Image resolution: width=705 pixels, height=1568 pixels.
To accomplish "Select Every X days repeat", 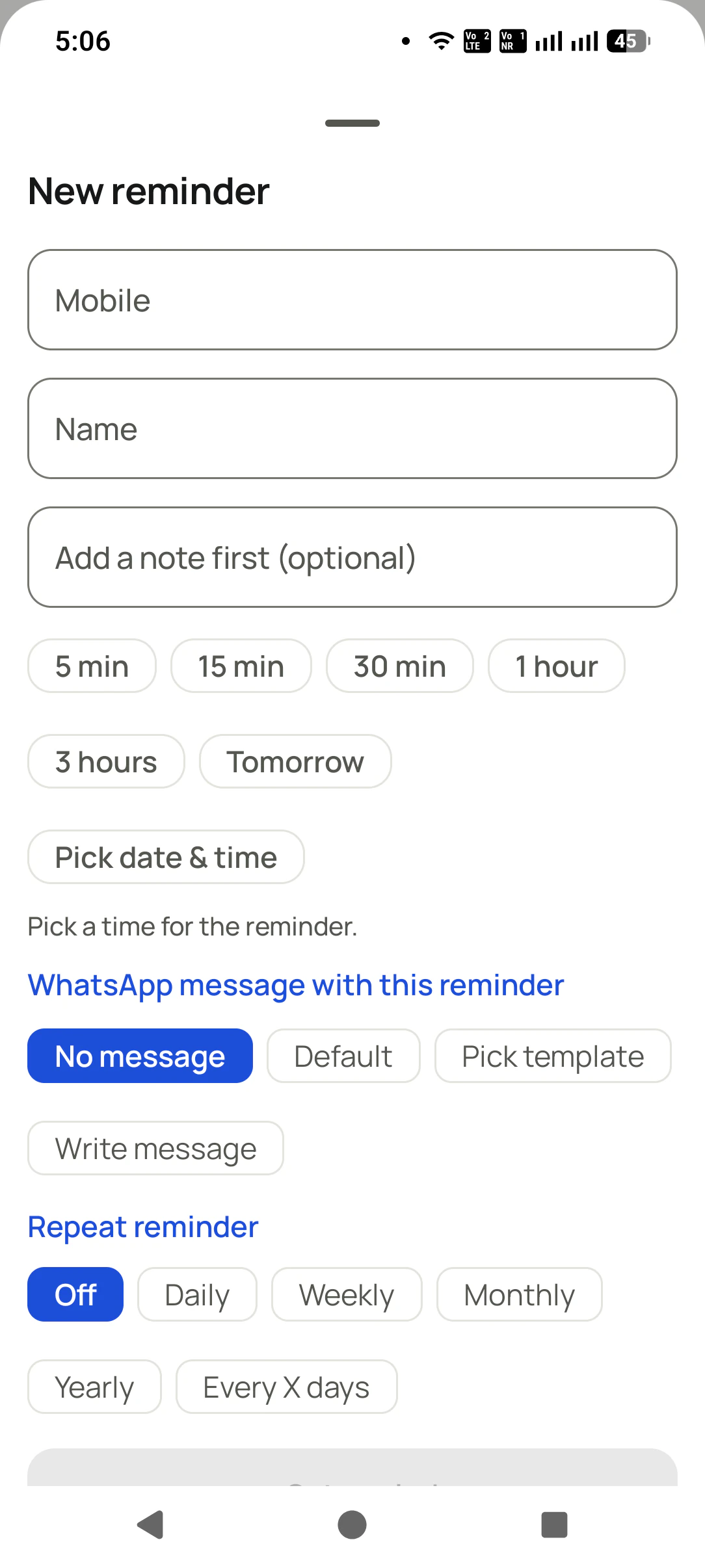I will 287,1387.
